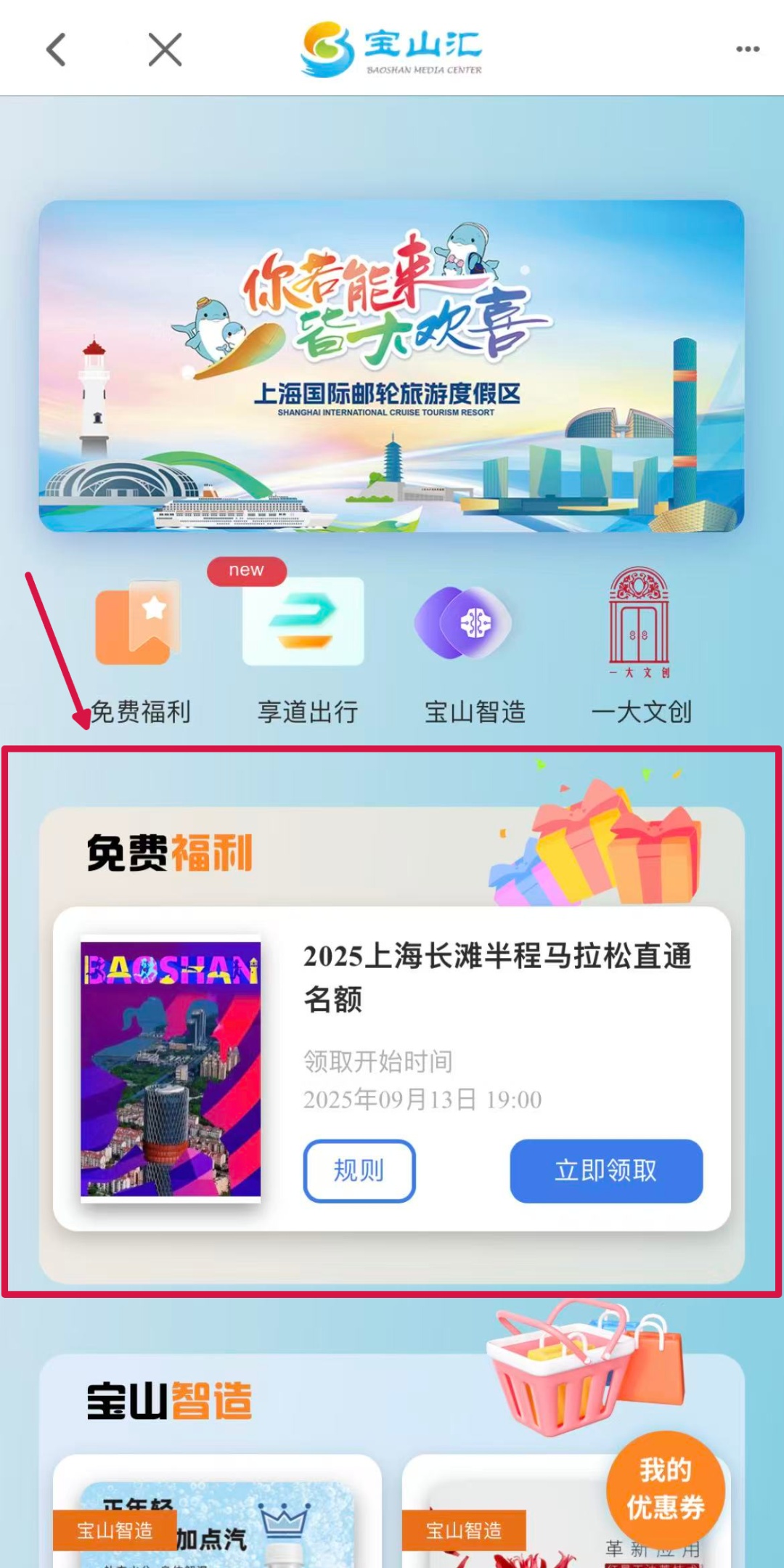Close the page with the X icon
Image resolution: width=784 pixels, height=1568 pixels.
[x=165, y=50]
